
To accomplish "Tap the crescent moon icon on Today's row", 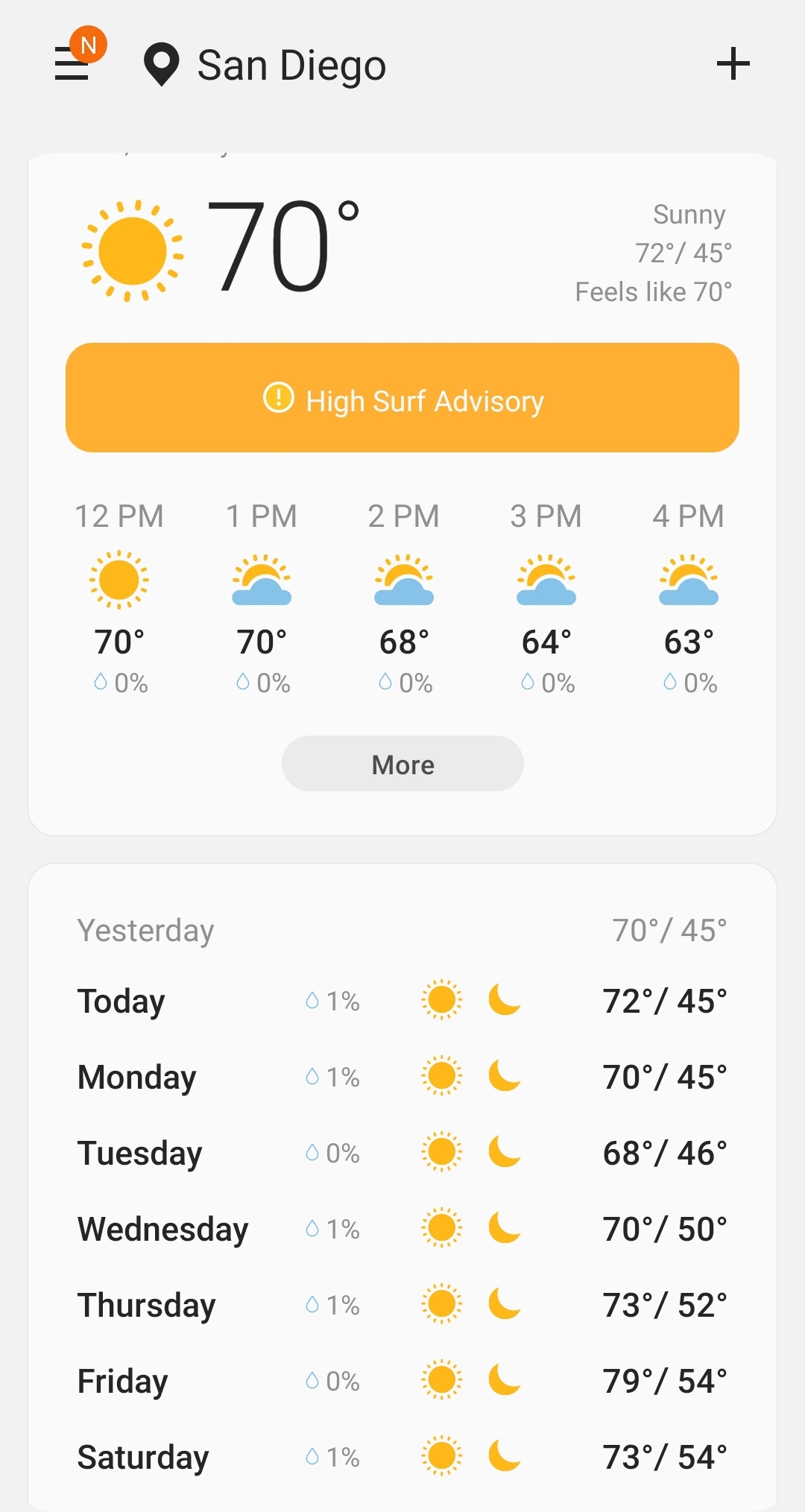I will [503, 1001].
